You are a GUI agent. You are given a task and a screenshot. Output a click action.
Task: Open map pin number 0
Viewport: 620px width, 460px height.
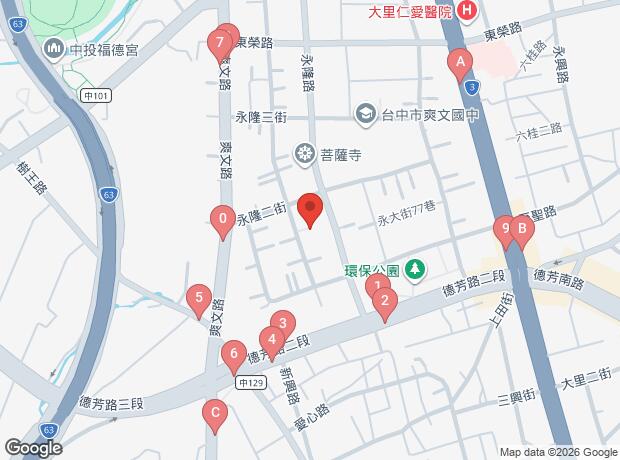[x=222, y=218]
